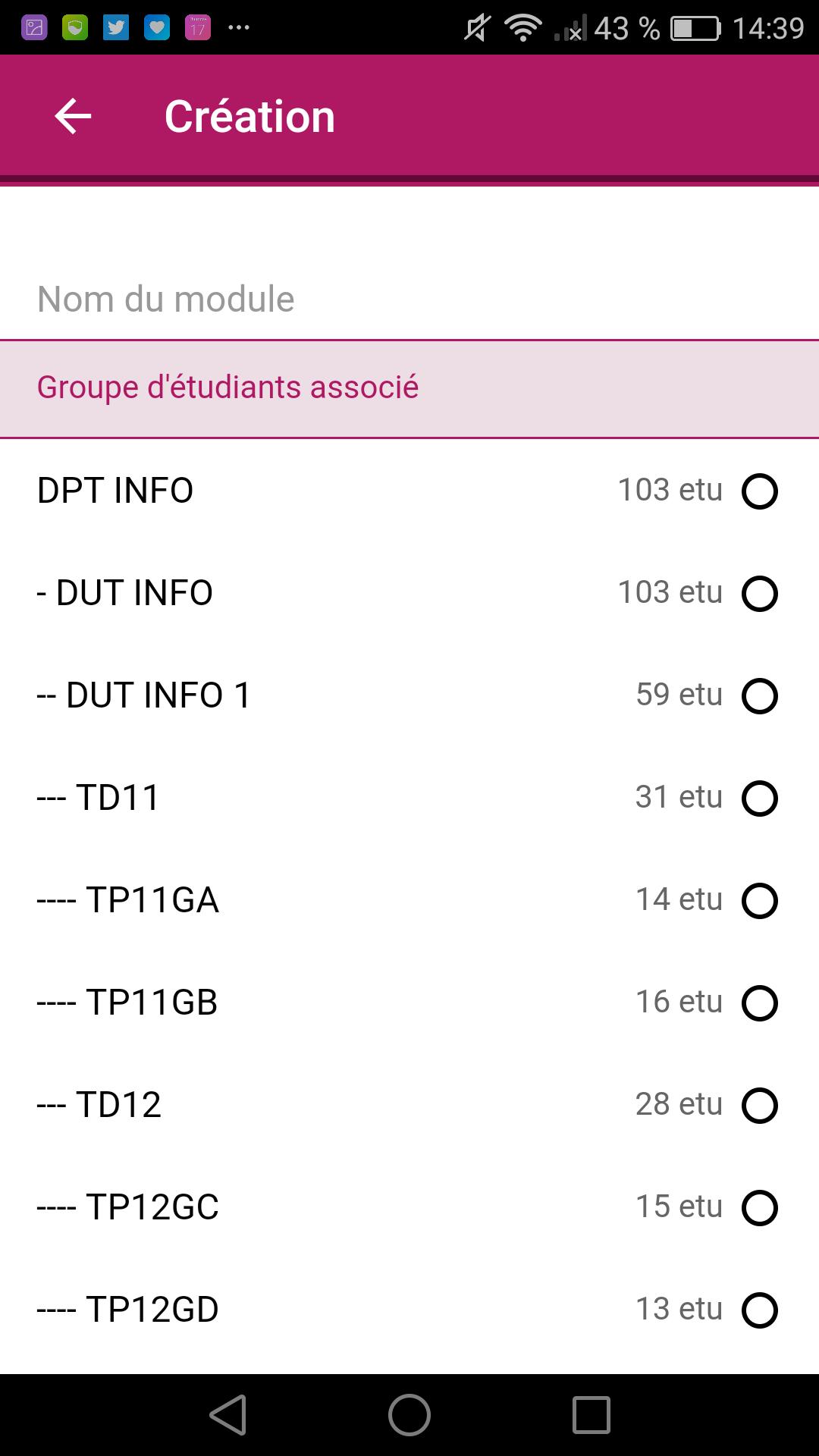Choose the - DUT INFO group
Screen dimensions: 819x1456
(409, 593)
